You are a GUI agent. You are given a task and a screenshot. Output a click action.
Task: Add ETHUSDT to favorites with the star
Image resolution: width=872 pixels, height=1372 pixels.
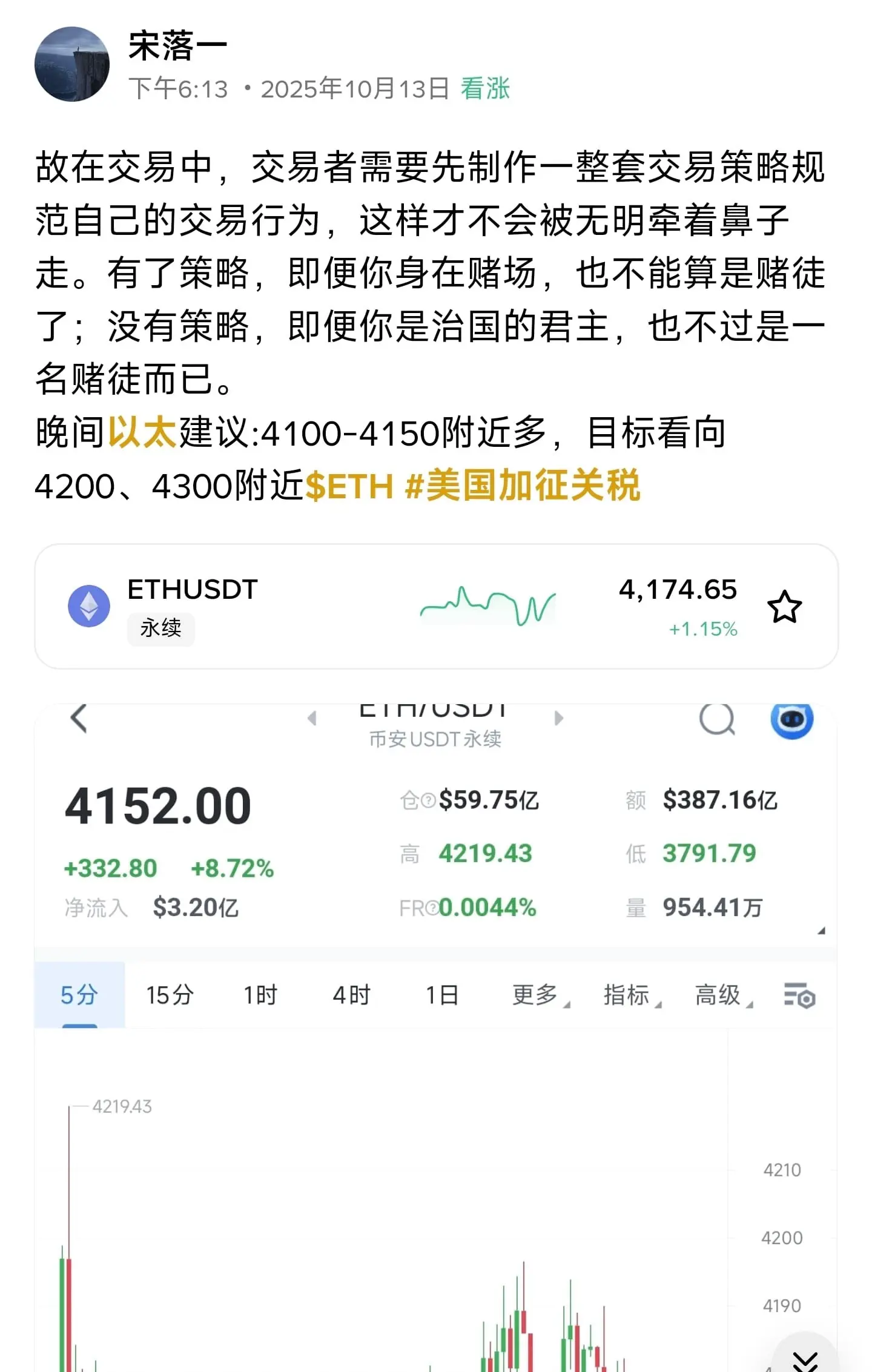tap(784, 607)
